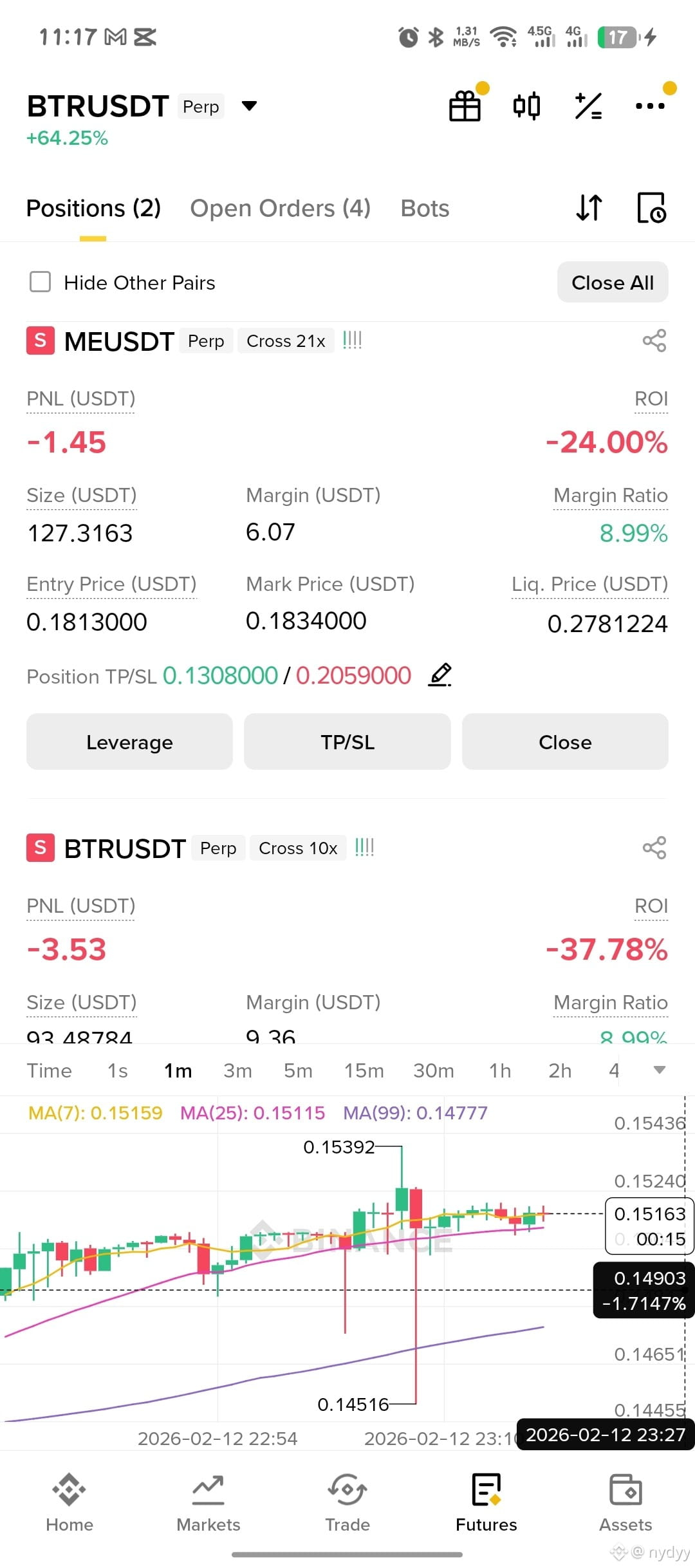Check the Hide Other Pairs box
Image resolution: width=695 pixels, height=1568 pixels.
click(40, 282)
